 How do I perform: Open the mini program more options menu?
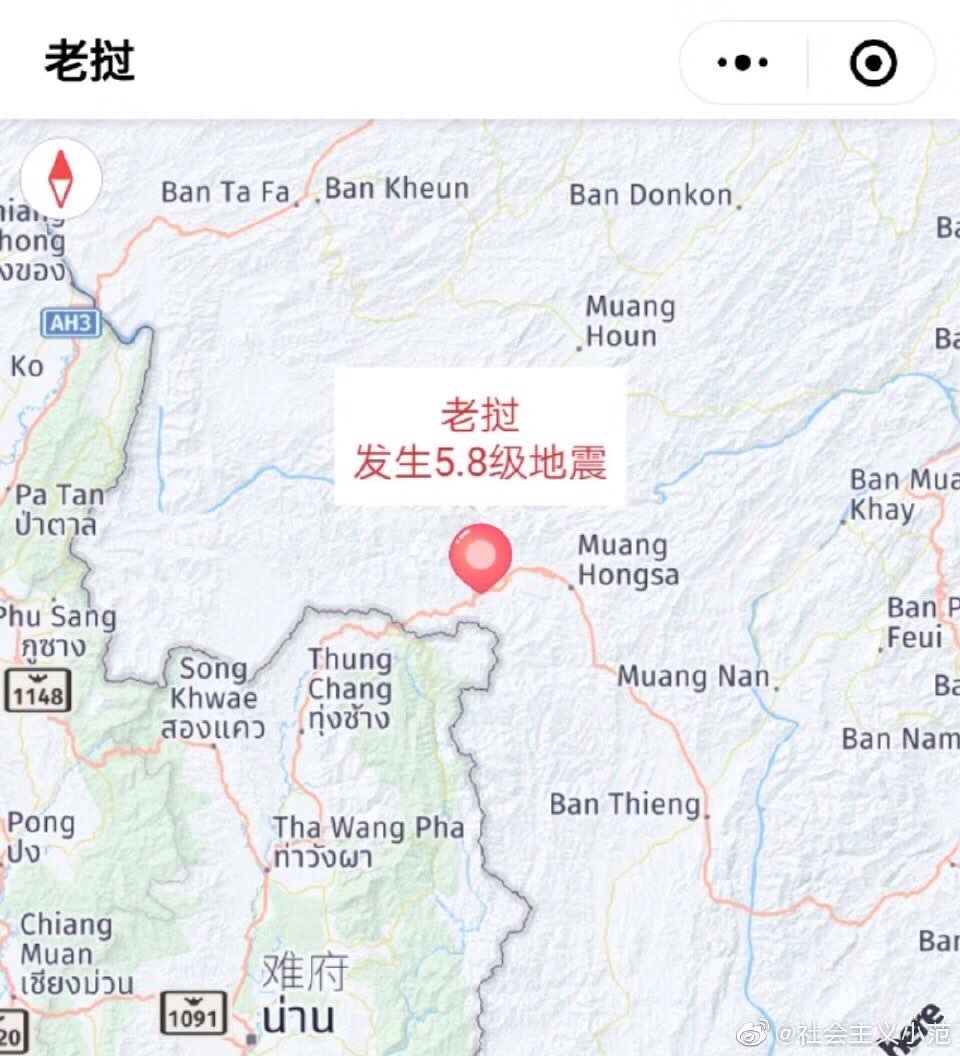tap(743, 63)
